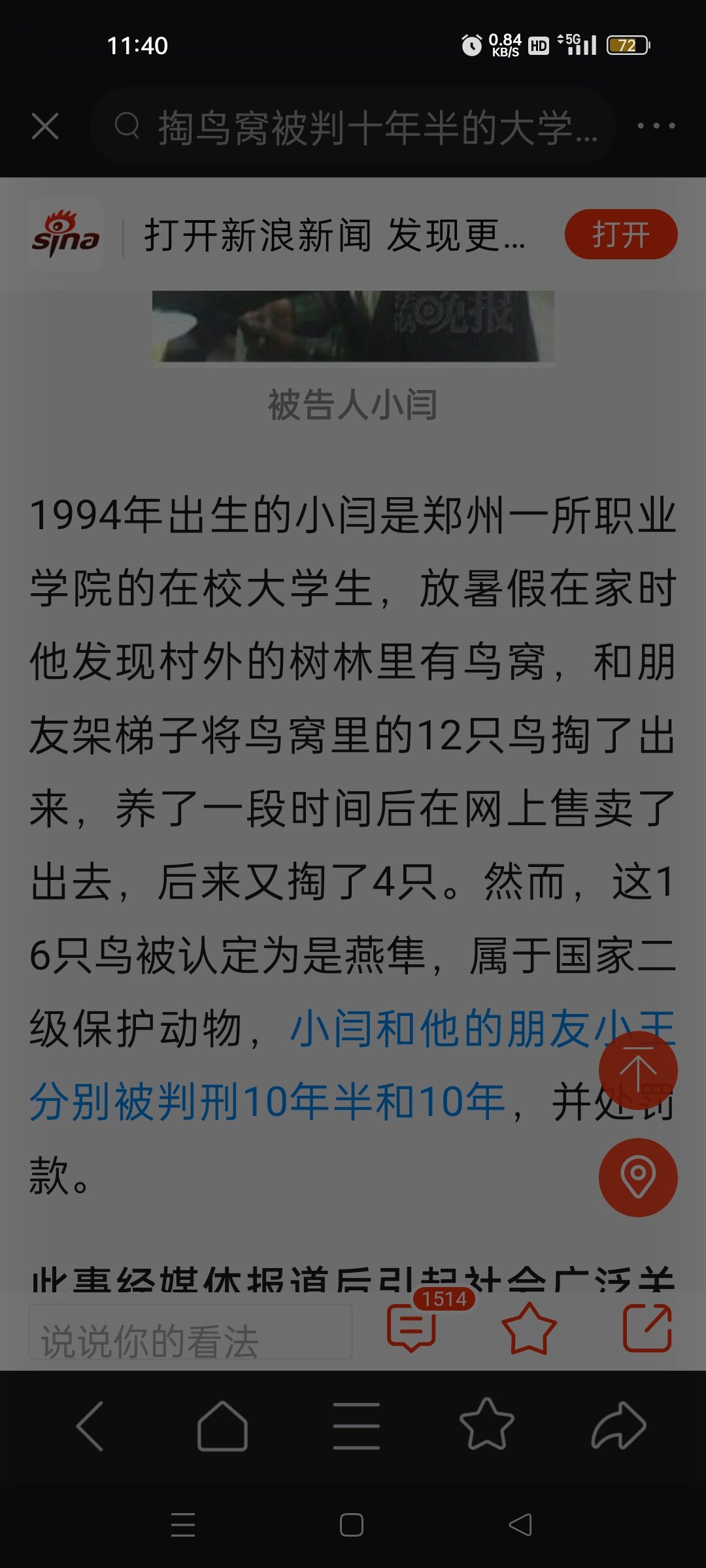
Task: Tap the system back triangle
Action: pyautogui.click(x=520, y=1525)
